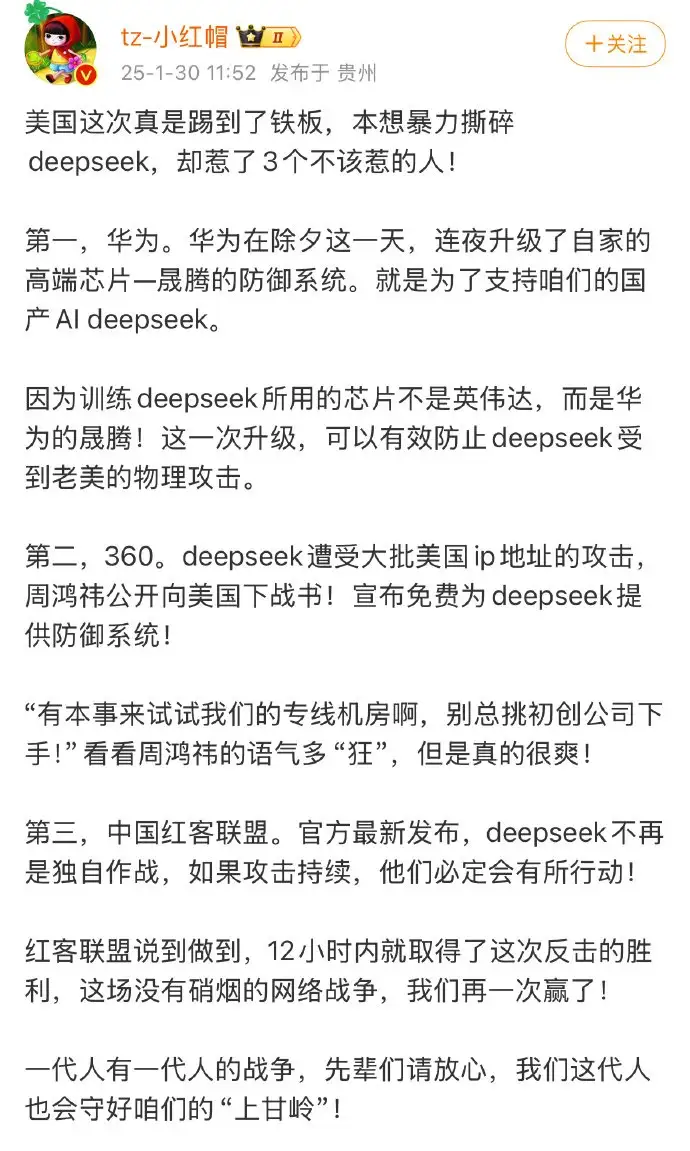Open the crown membership badge
The width and height of the screenshot is (690, 1151).
point(268,37)
